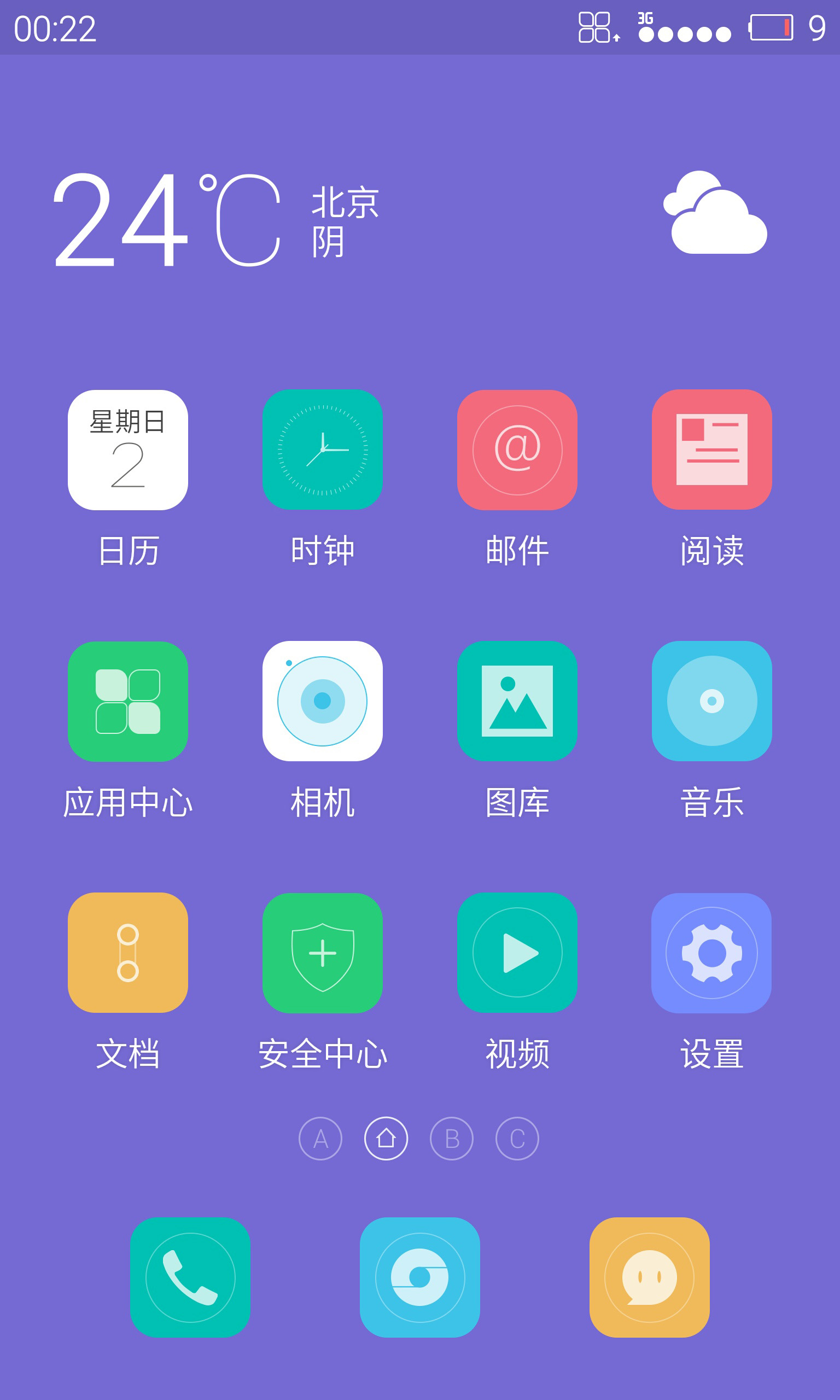This screenshot has width=840, height=1400.
Task: Open the 阅读 reading app
Action: 711,450
